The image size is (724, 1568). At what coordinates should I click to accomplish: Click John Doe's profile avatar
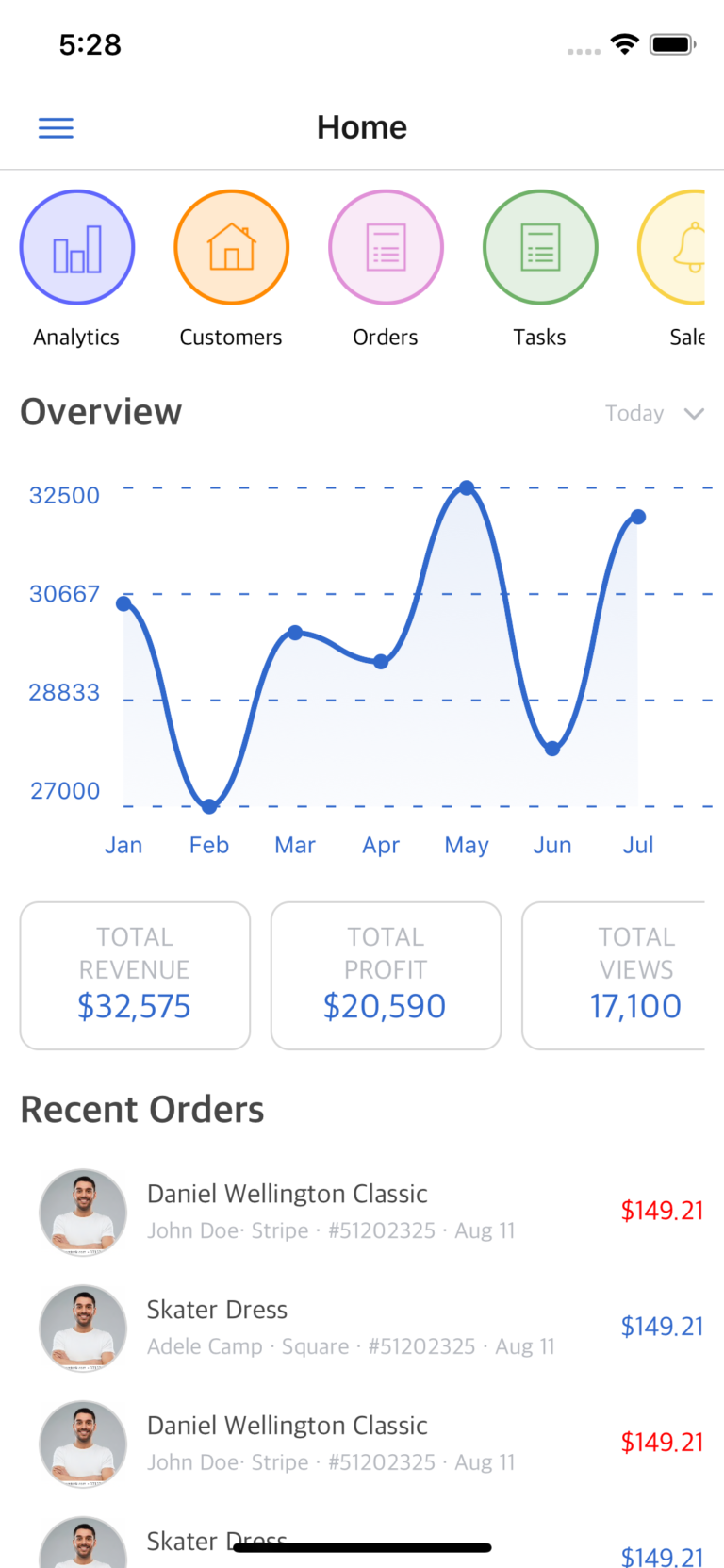pyautogui.click(x=82, y=1212)
